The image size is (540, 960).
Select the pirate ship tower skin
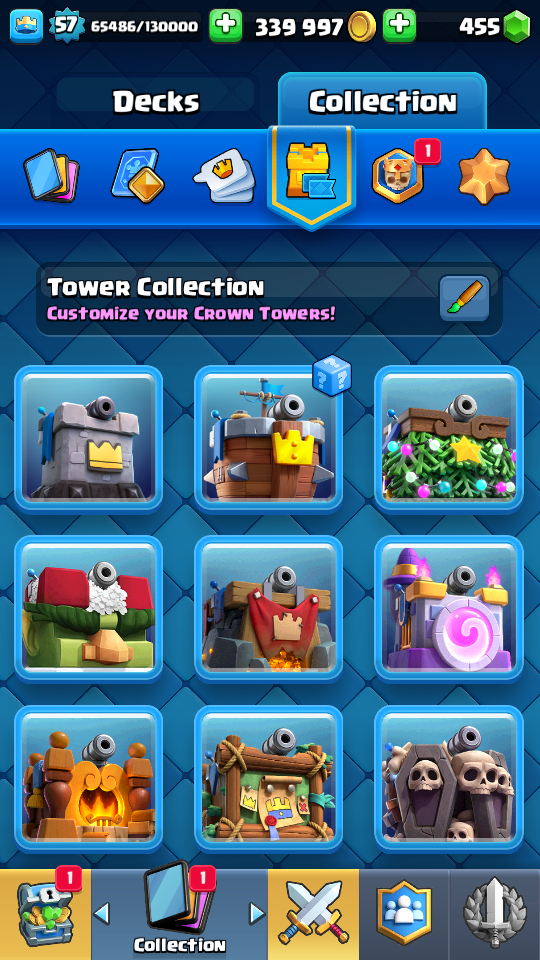(268, 438)
